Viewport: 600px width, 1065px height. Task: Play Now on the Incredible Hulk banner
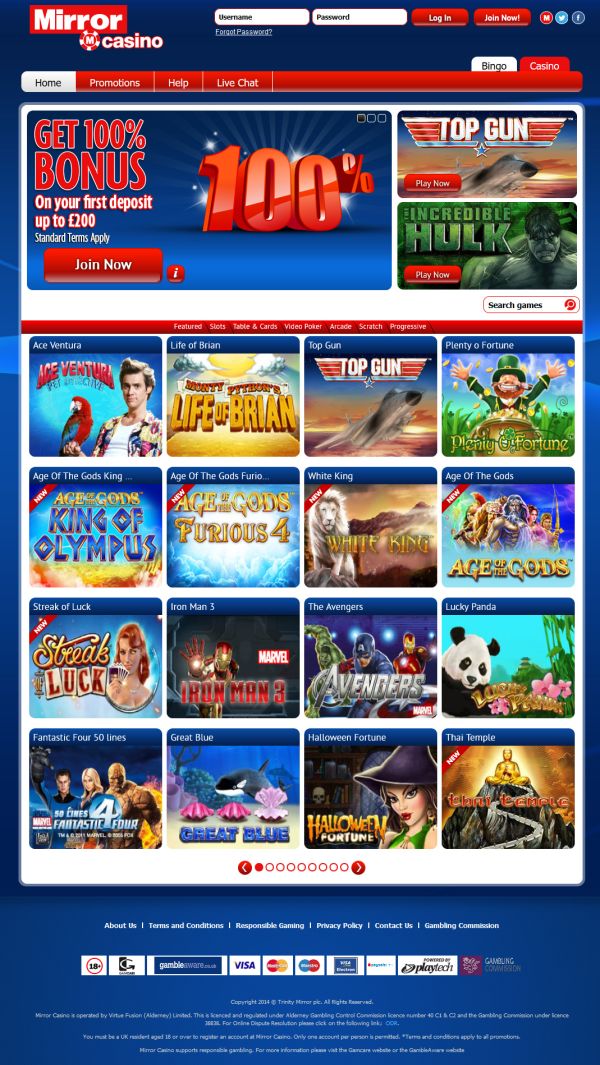pyautogui.click(x=433, y=274)
